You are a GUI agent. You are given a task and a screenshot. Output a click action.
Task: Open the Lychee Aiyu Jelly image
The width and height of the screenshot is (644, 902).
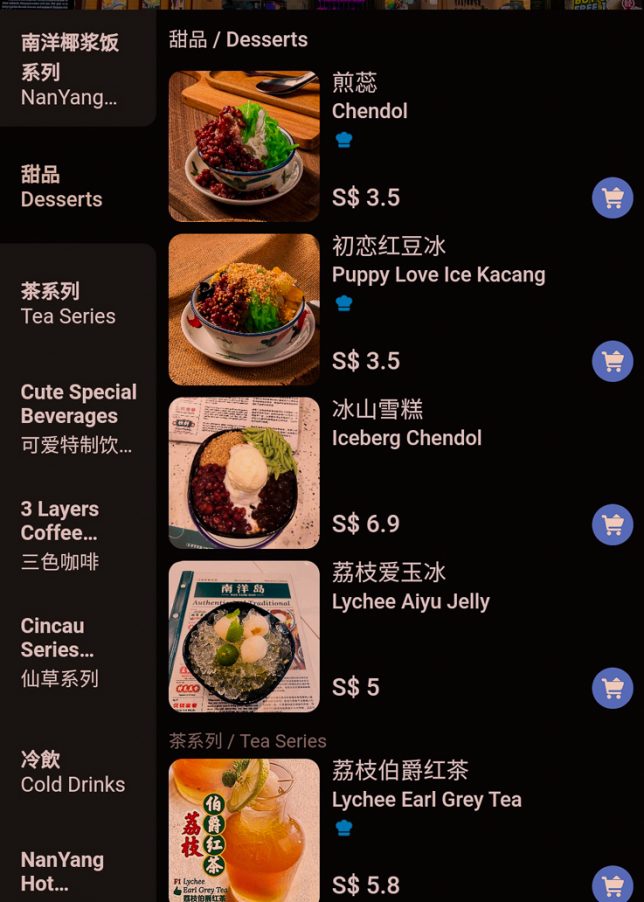point(244,636)
